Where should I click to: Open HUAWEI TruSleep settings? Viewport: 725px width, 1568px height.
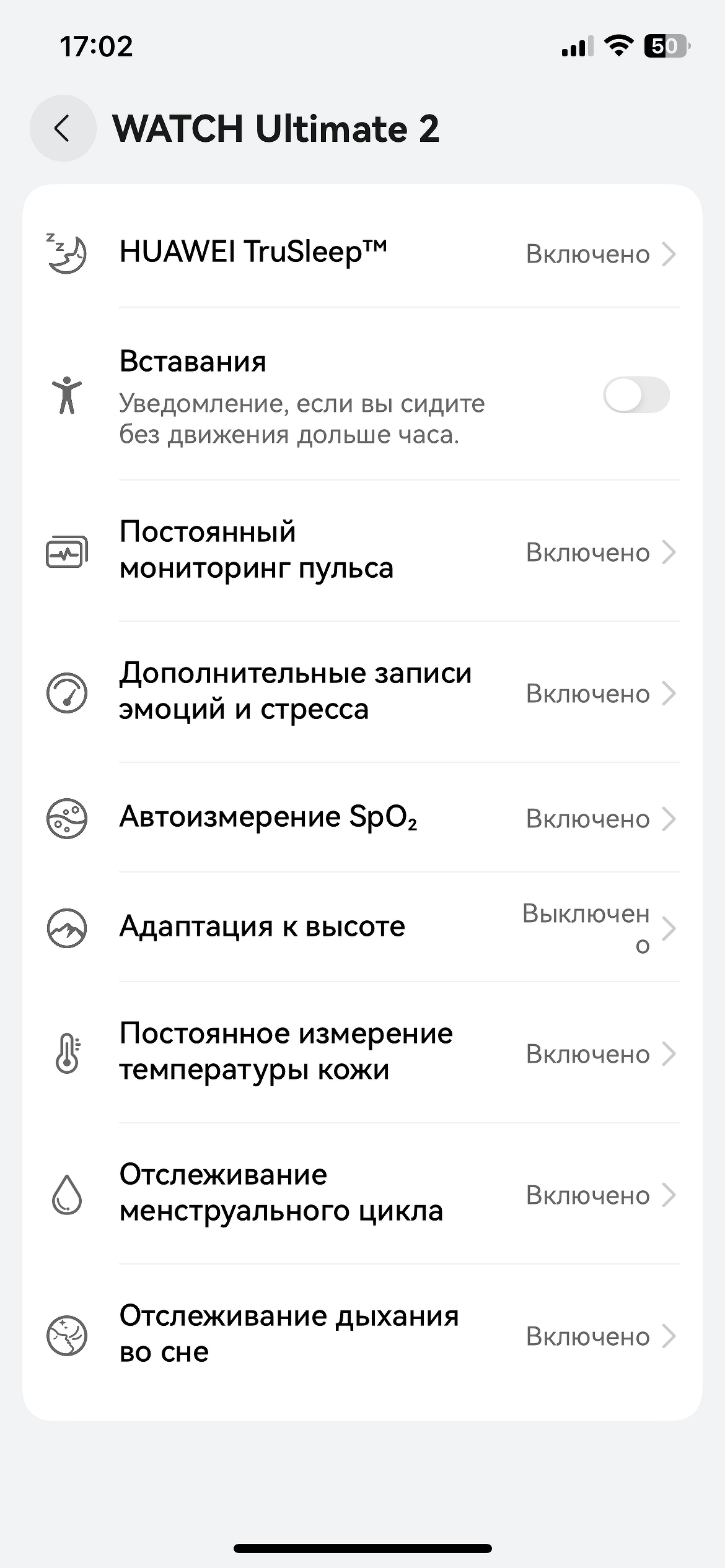click(362, 253)
